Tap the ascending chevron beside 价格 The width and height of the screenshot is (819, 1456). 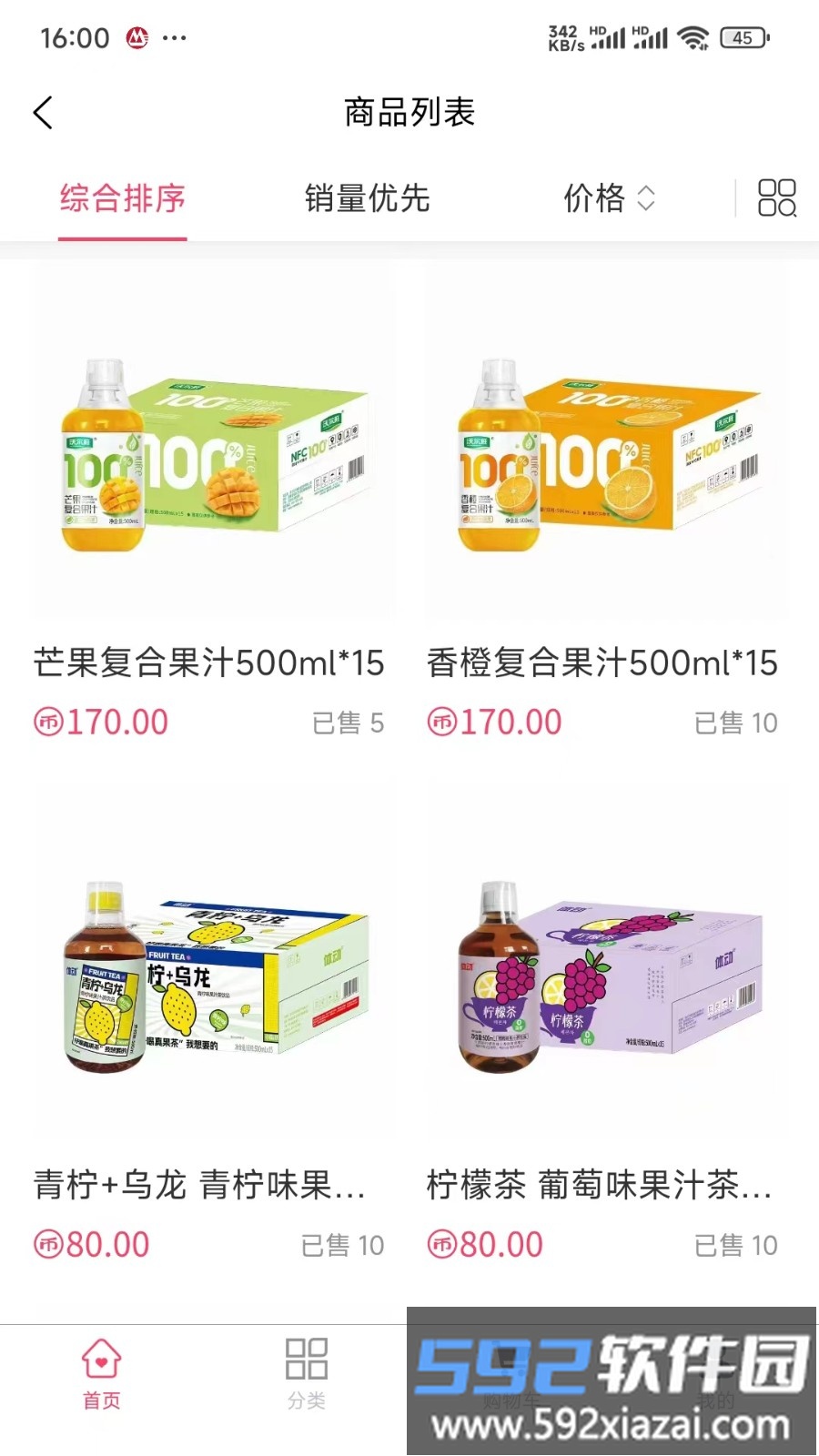[649, 192]
